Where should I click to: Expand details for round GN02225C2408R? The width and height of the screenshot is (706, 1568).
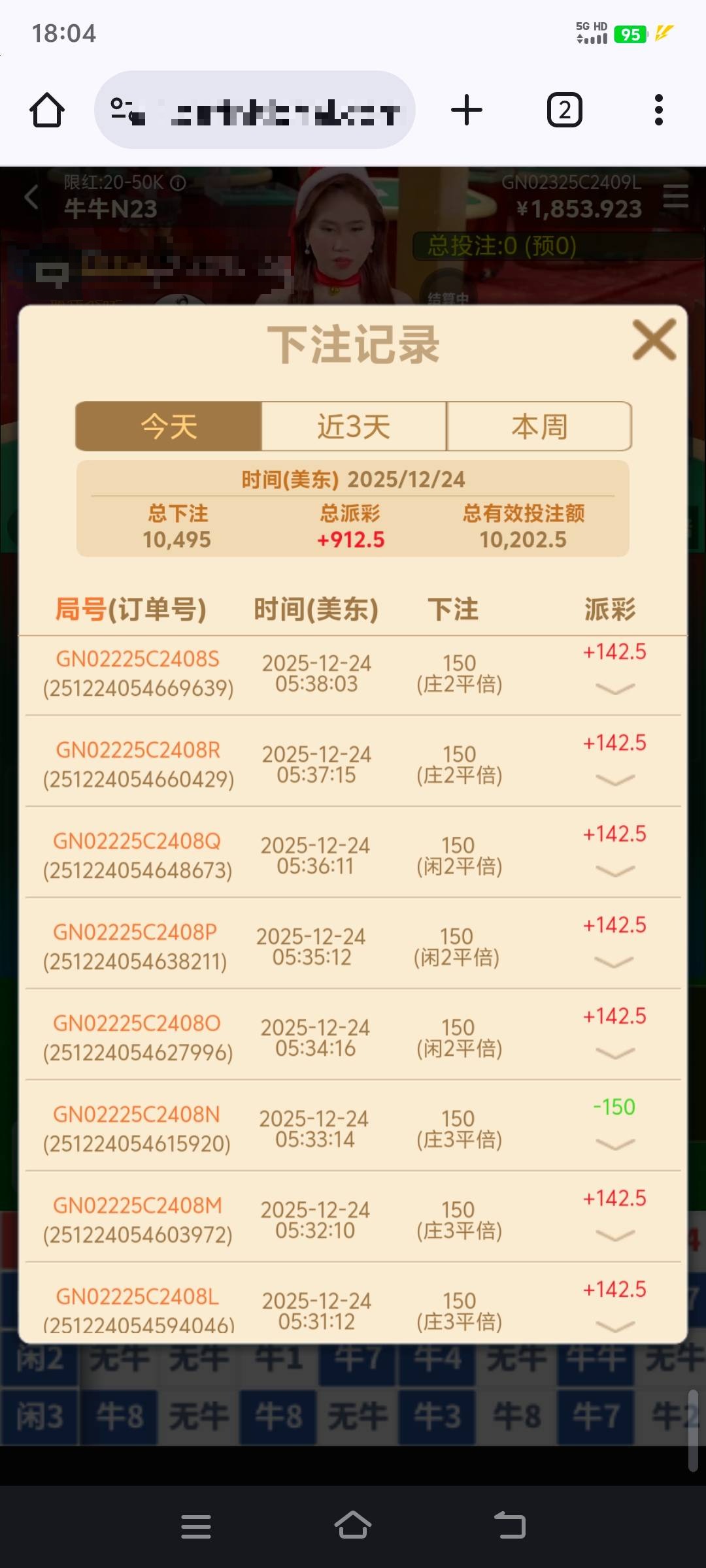click(615, 779)
